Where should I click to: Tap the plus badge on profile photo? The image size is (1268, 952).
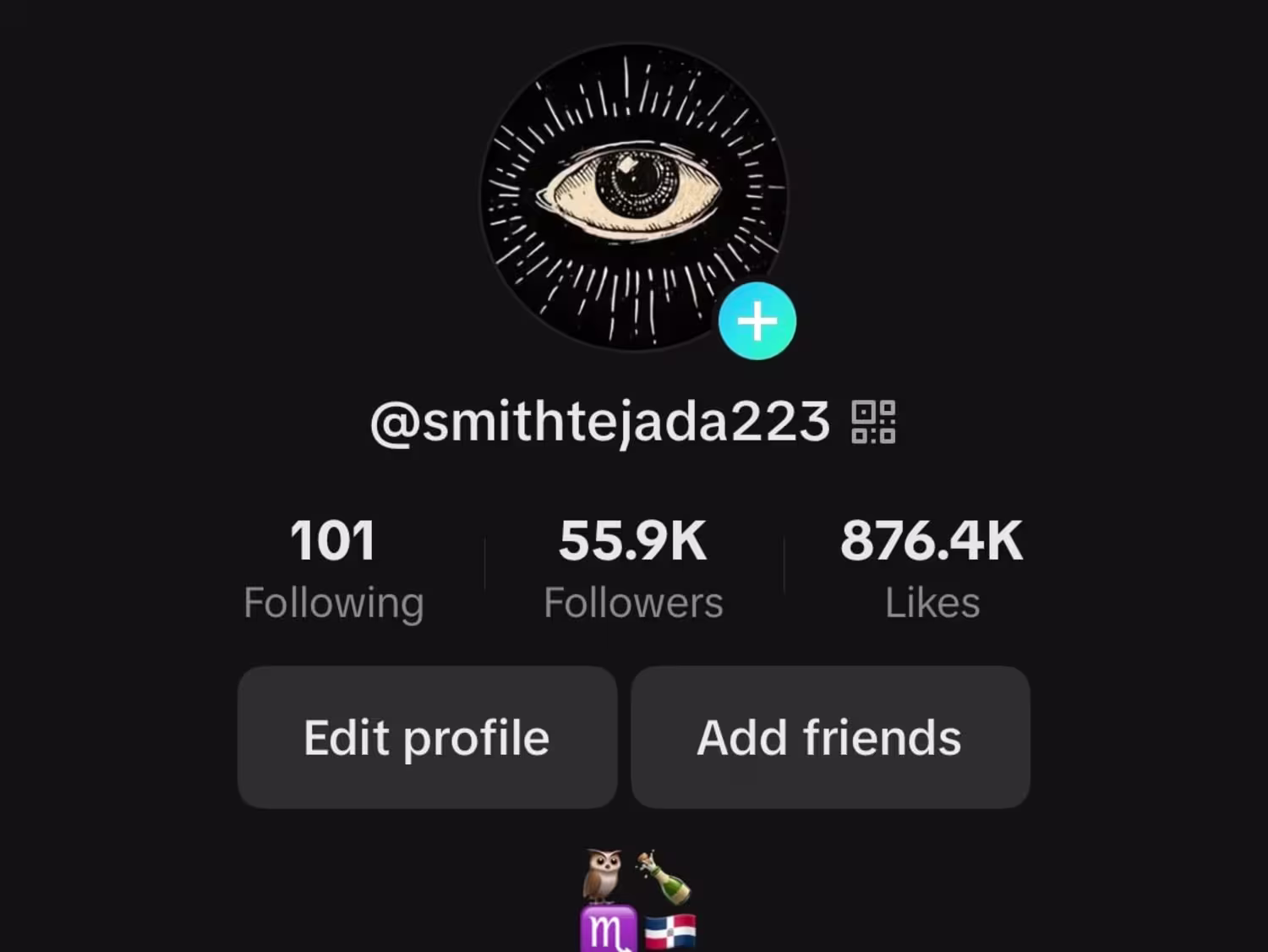click(757, 321)
